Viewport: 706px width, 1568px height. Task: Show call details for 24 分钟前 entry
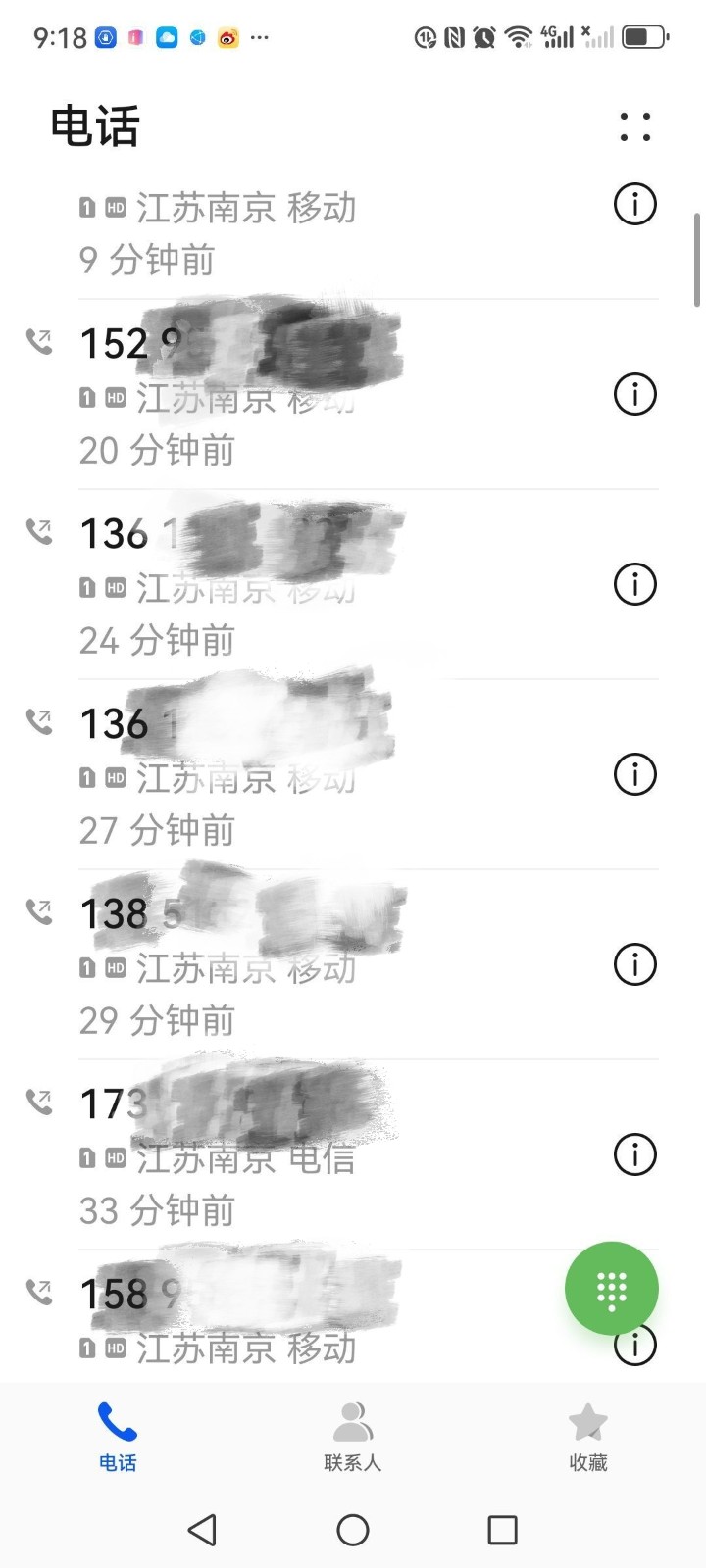[634, 585]
